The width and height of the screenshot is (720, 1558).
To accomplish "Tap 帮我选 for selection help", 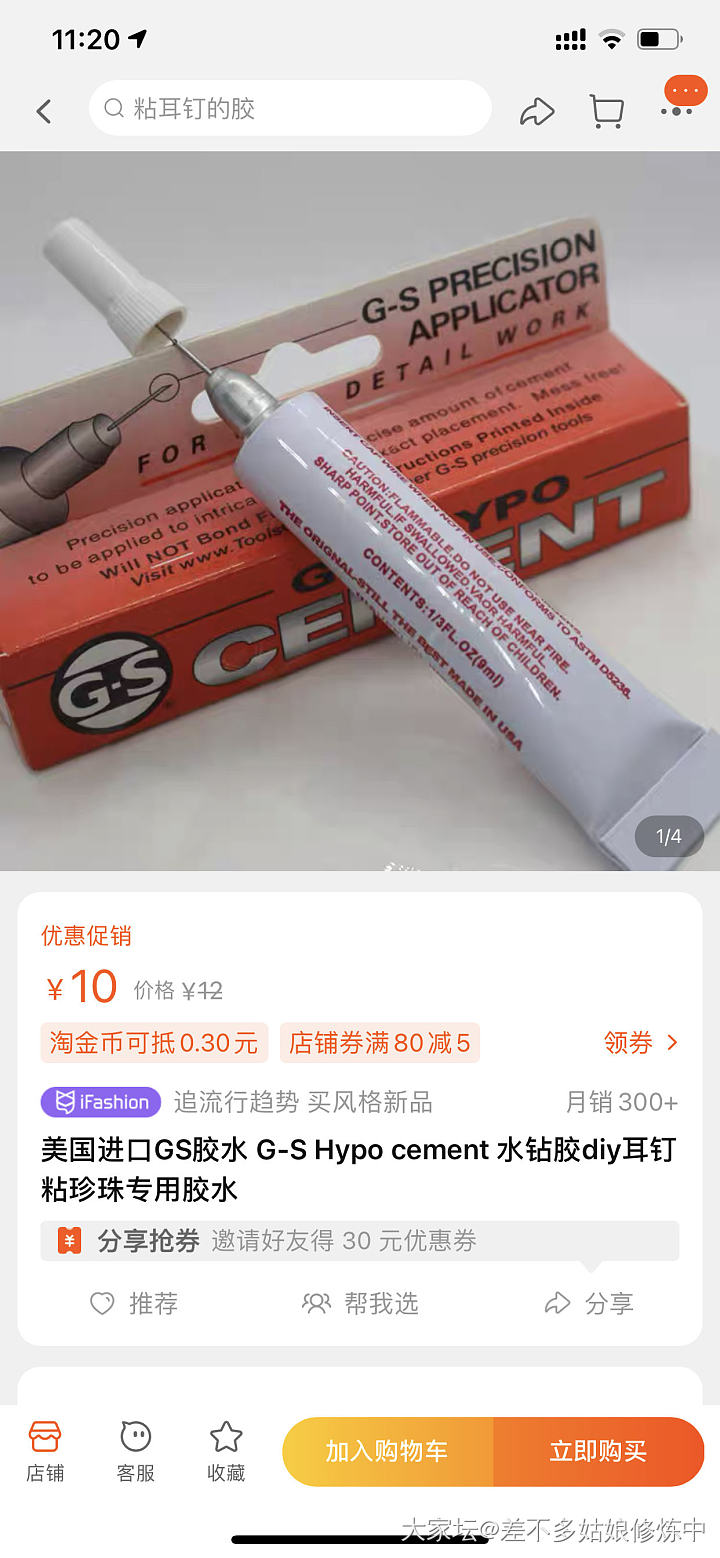I will tap(360, 1303).
